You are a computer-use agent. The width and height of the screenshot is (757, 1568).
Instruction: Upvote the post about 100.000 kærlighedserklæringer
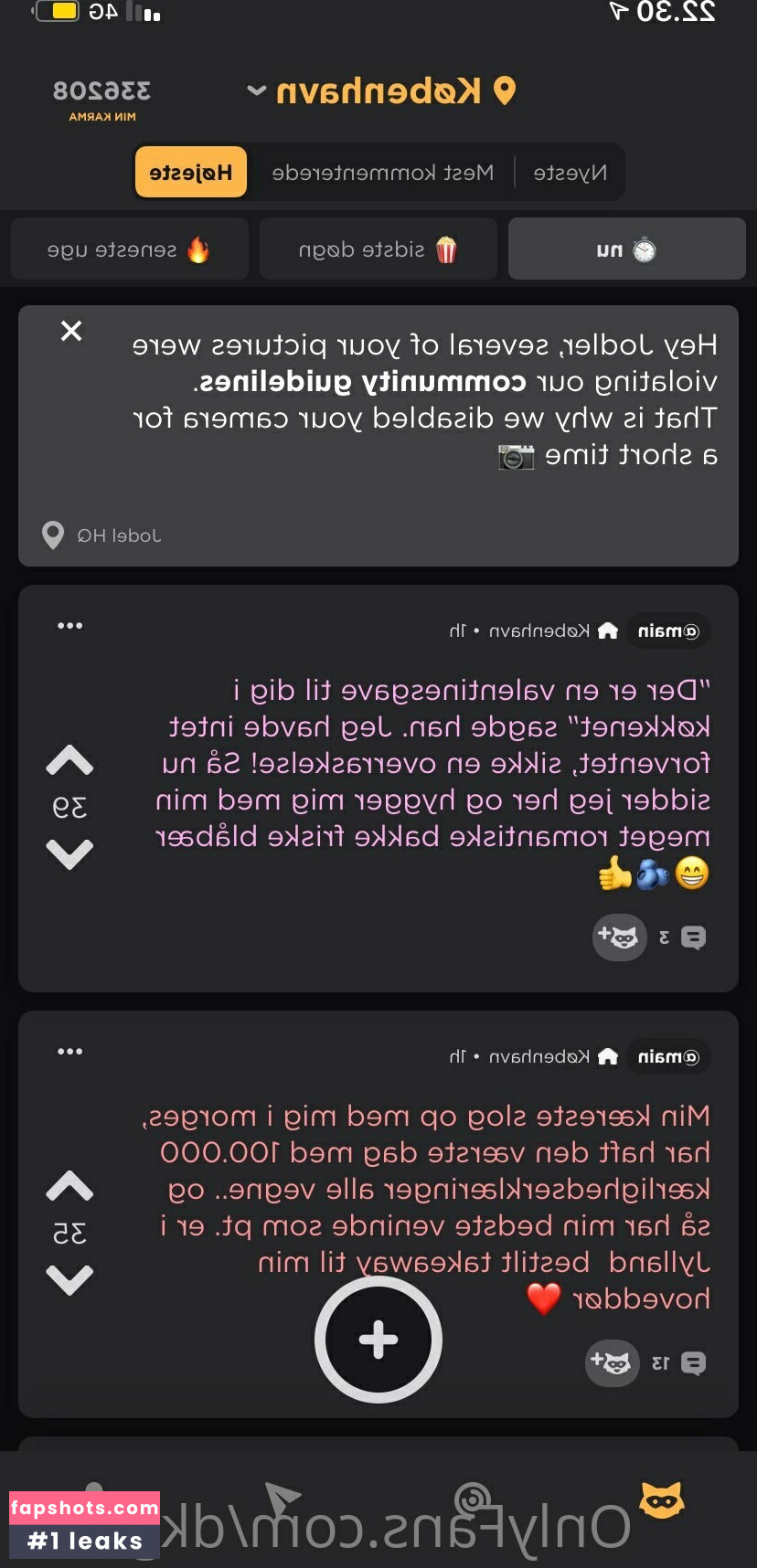tap(69, 1185)
